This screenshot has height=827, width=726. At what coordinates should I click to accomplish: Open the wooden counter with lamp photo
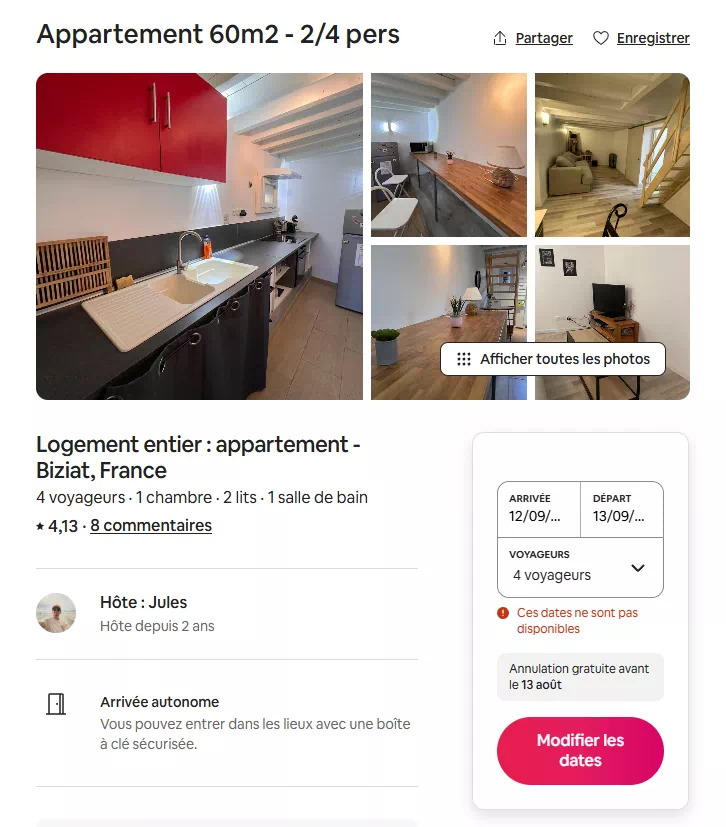448,154
